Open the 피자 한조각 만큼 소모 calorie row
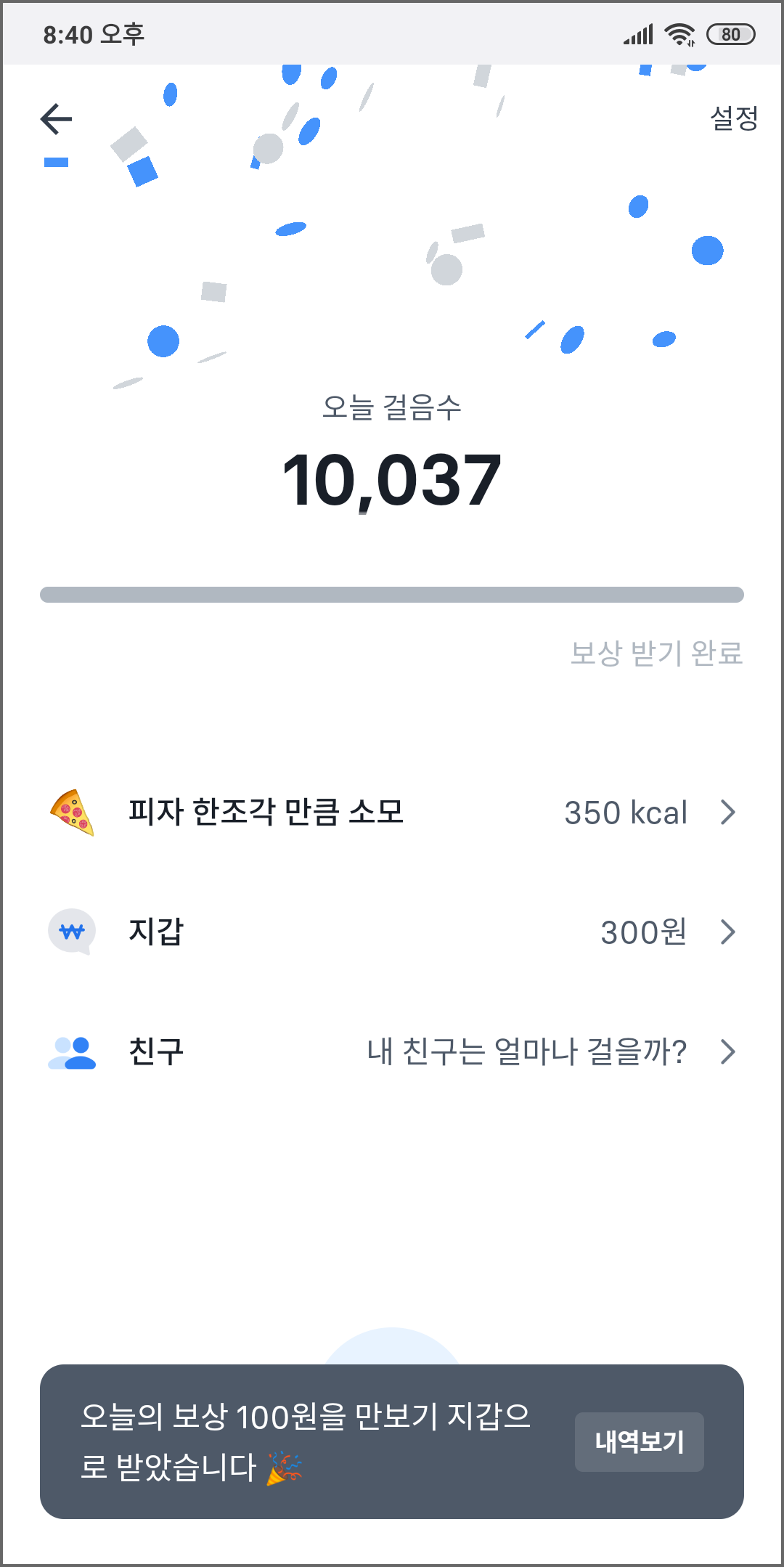The height and width of the screenshot is (1567, 784). click(392, 812)
